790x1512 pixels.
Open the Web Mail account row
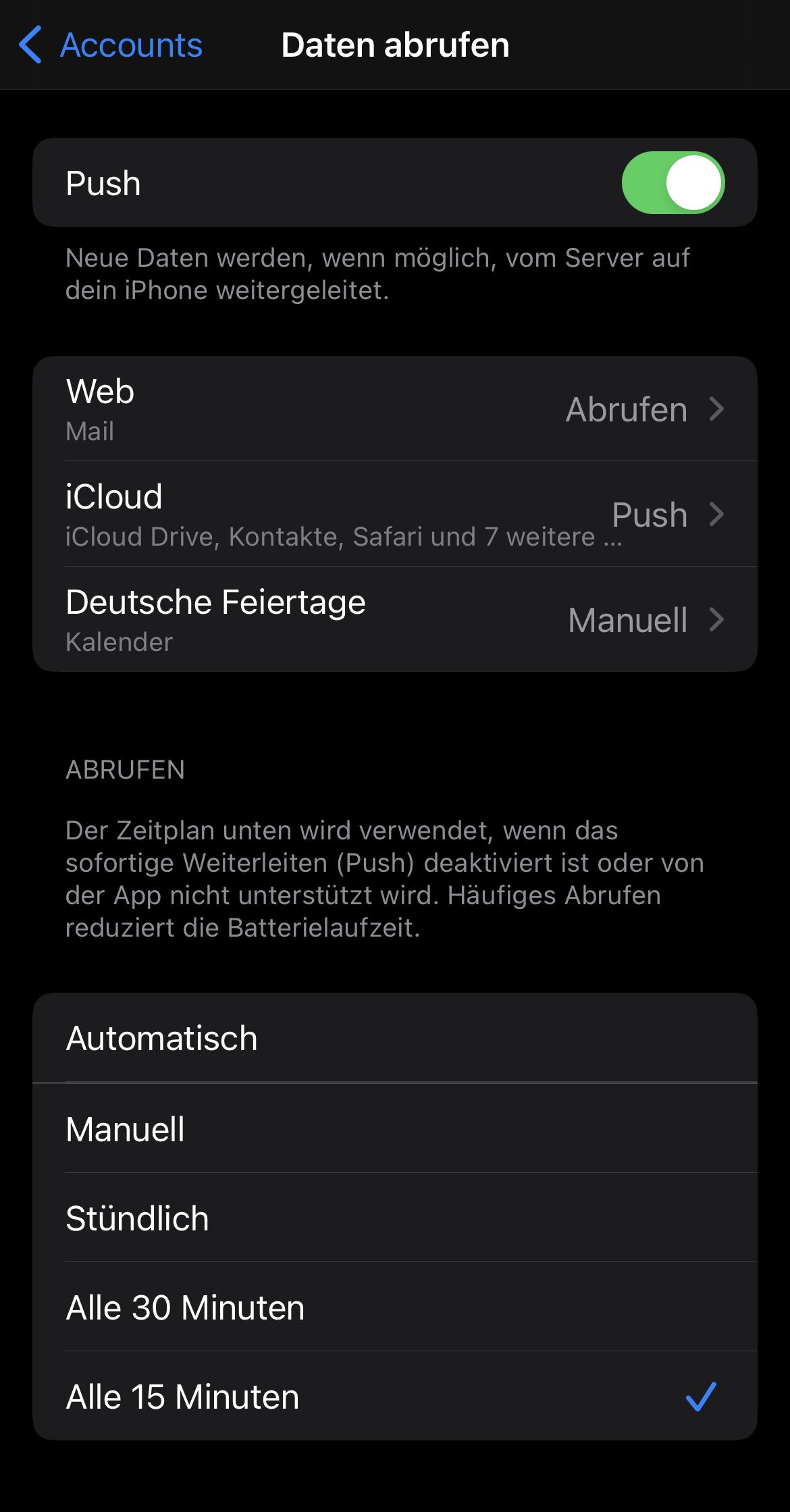pyautogui.click(x=395, y=409)
